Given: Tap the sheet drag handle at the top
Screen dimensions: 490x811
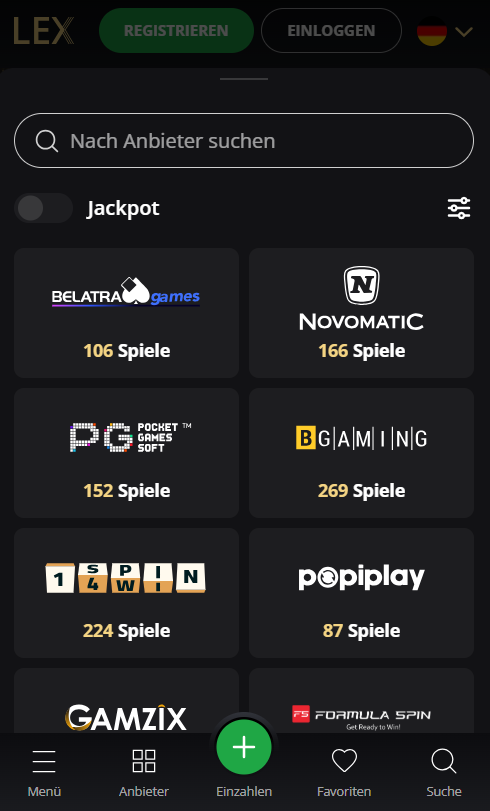Looking at the screenshot, I should pos(244,79).
